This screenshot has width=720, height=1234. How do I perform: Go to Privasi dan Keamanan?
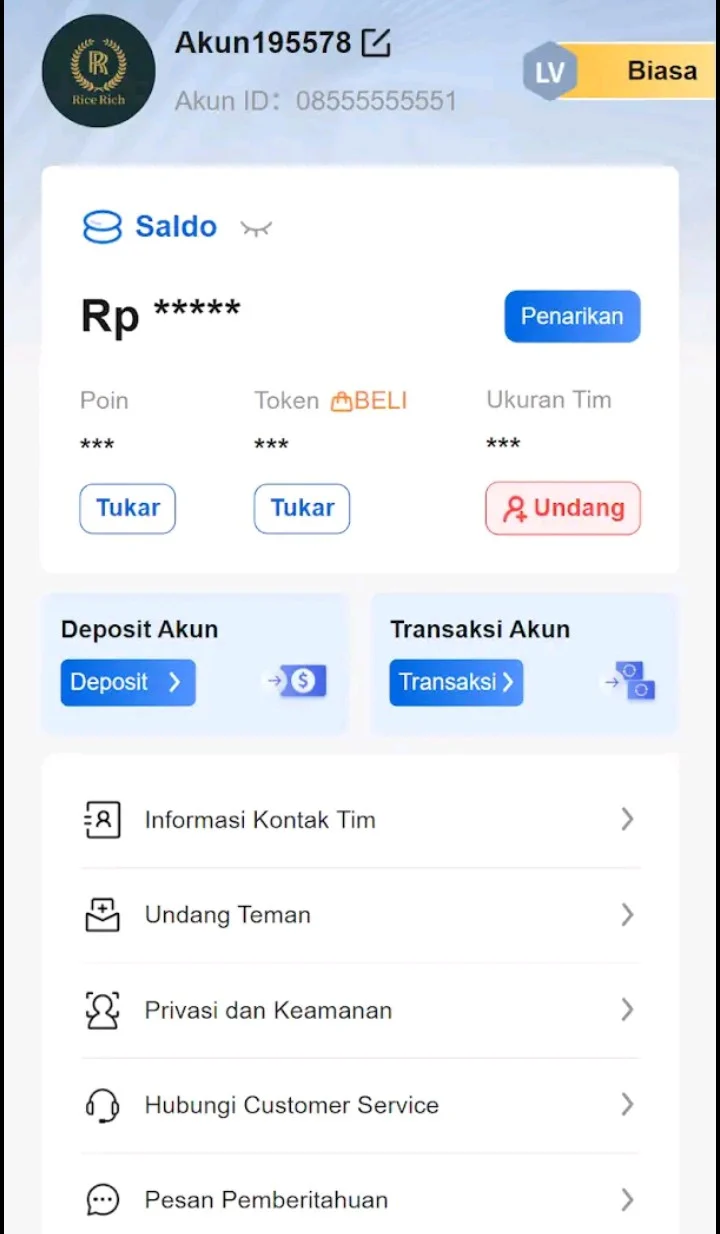click(x=360, y=1010)
